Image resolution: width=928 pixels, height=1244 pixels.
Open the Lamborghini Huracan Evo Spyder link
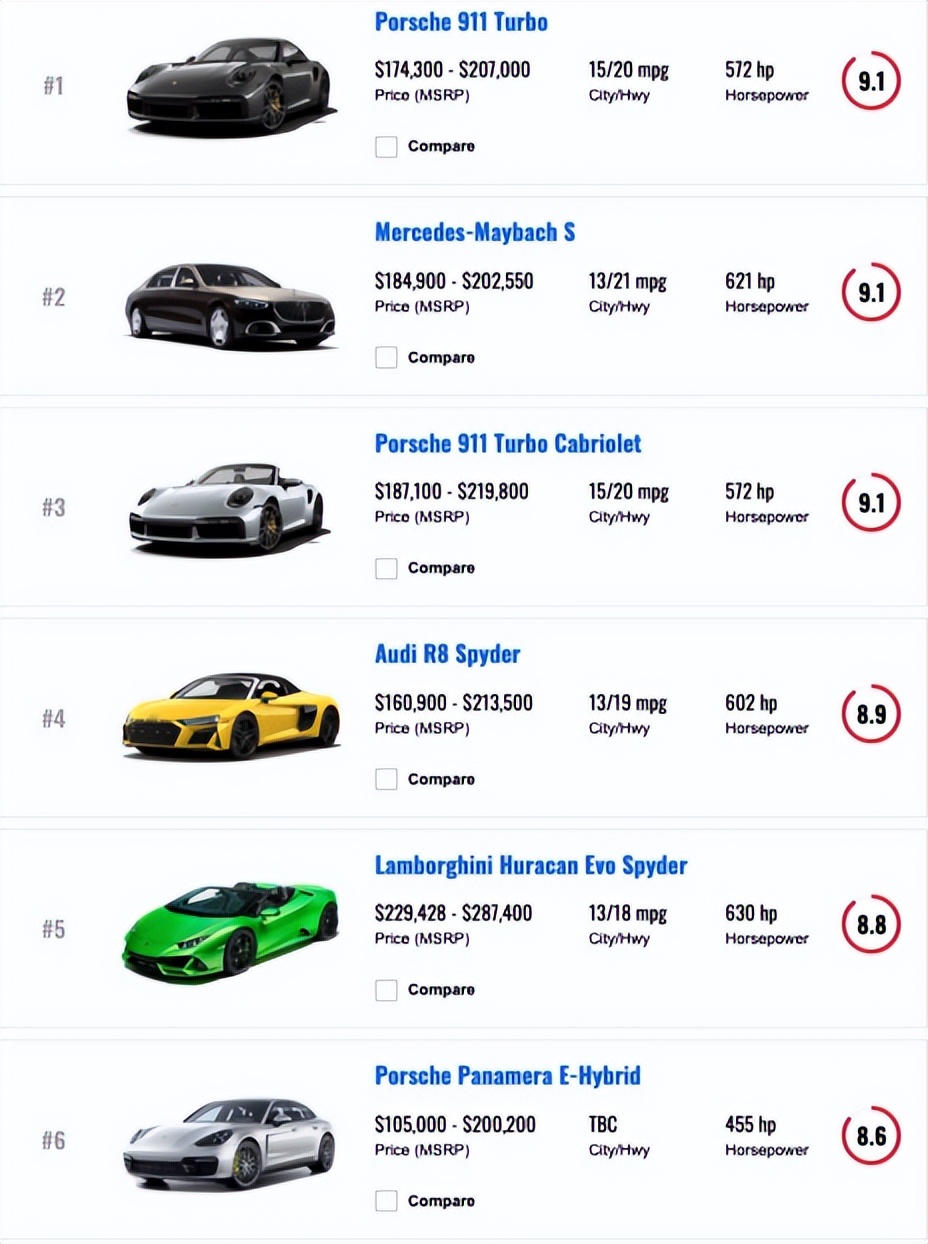coord(531,866)
